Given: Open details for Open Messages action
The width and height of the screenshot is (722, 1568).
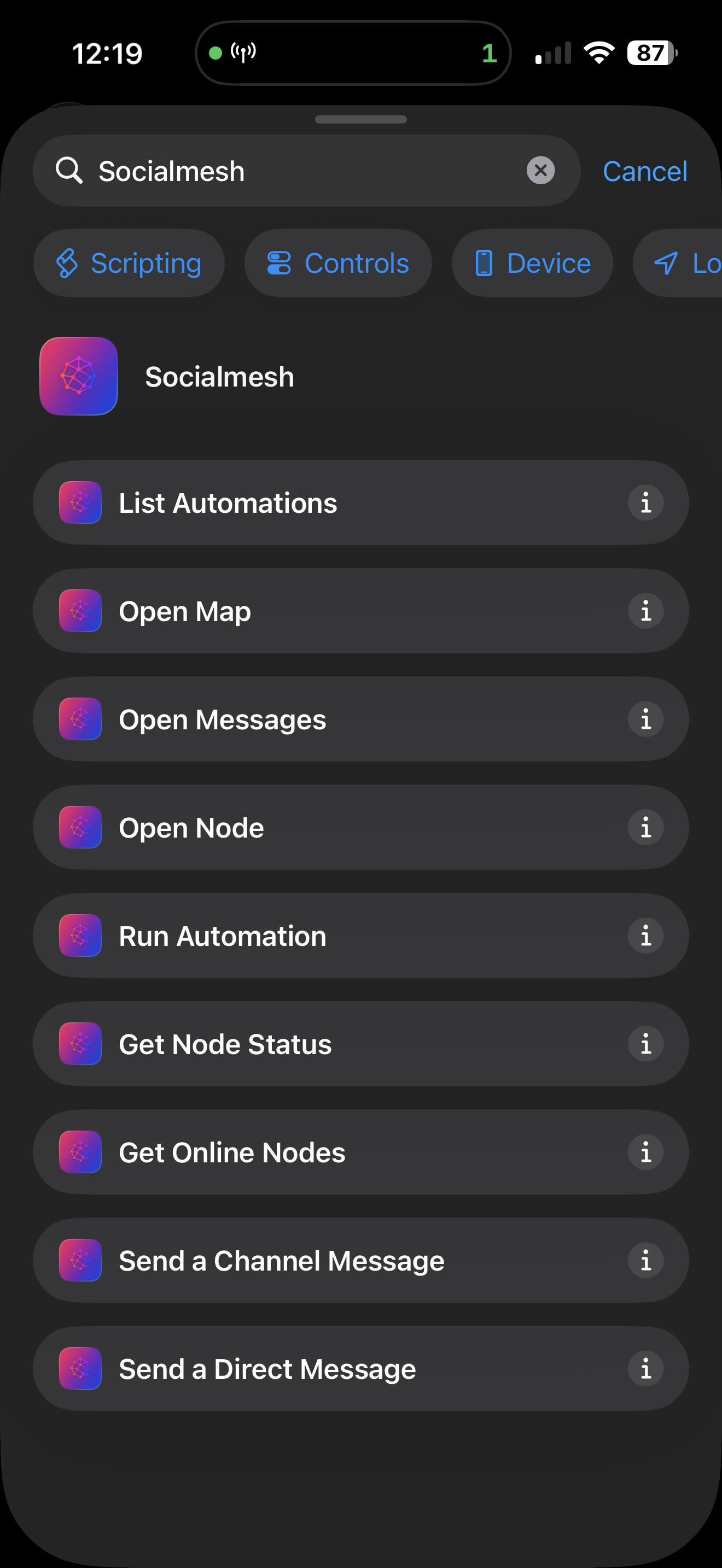Looking at the screenshot, I should tap(645, 719).
